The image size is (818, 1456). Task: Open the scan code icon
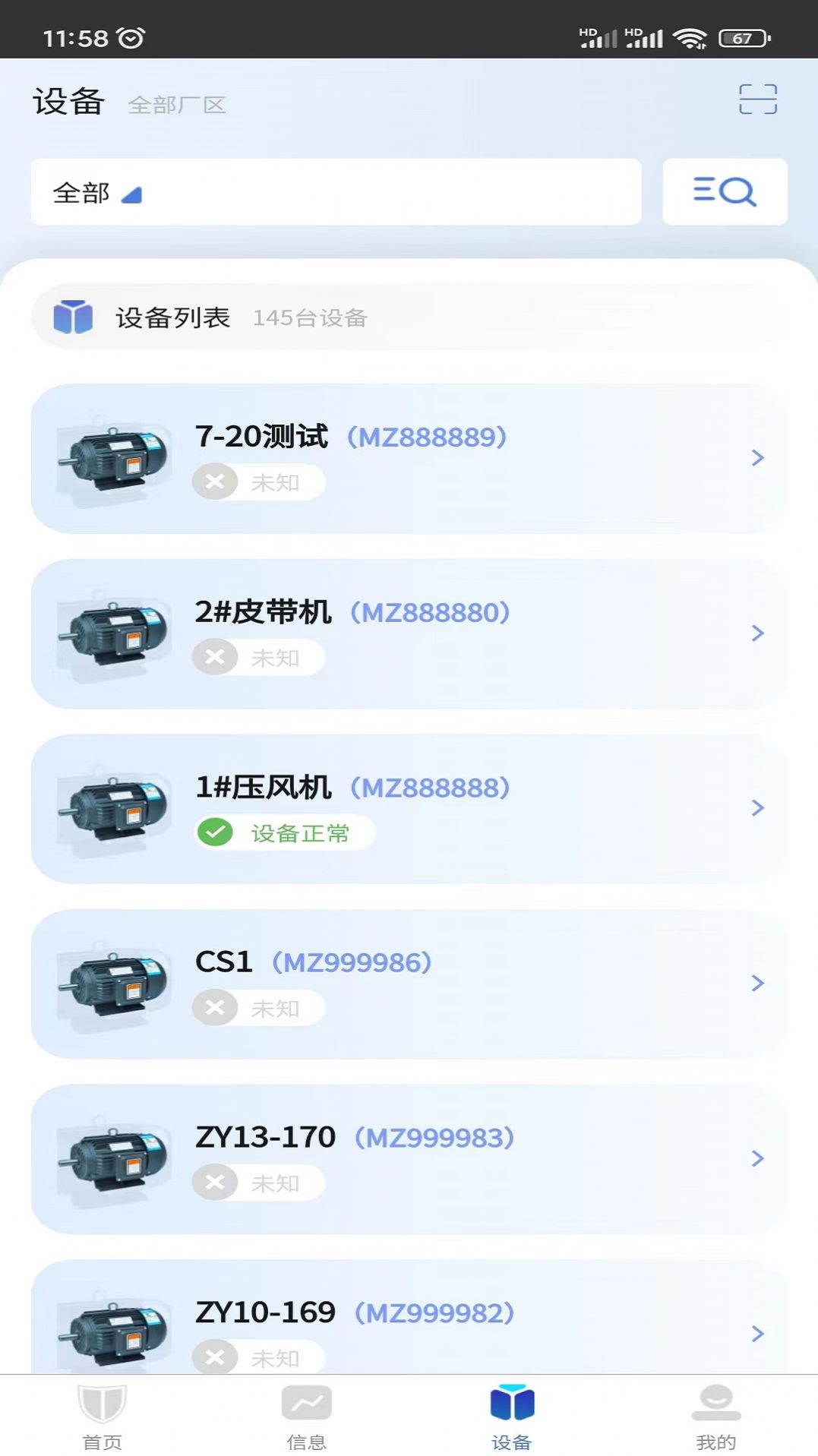[x=757, y=99]
